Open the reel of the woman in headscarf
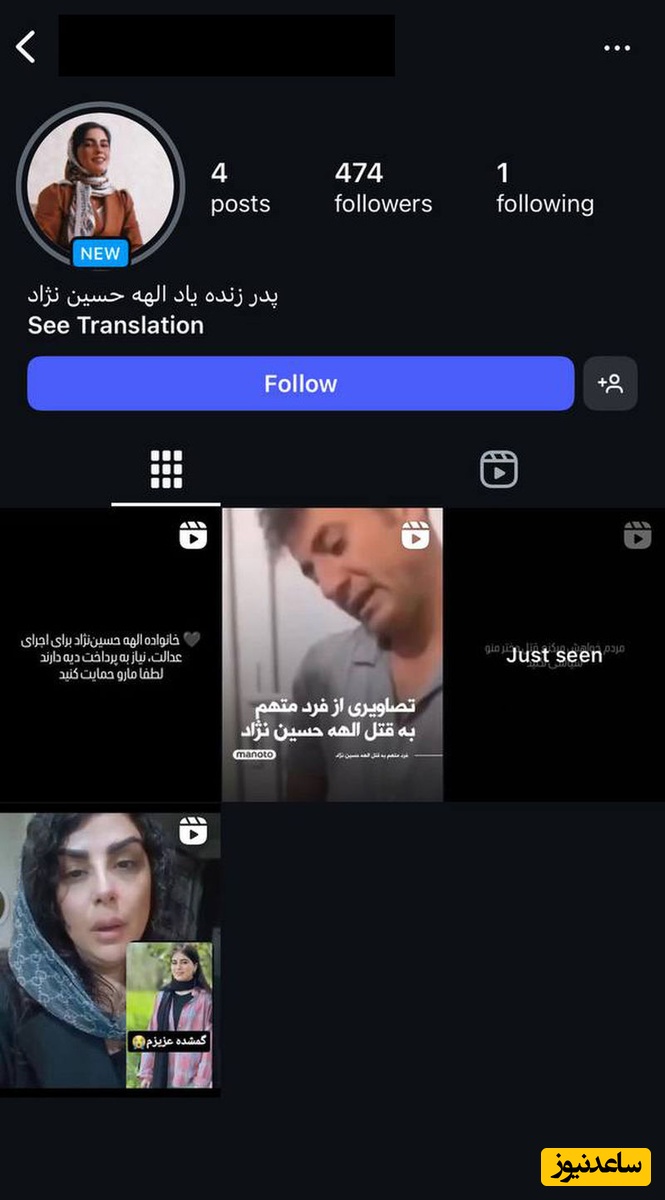This screenshot has width=665, height=1200. point(110,953)
